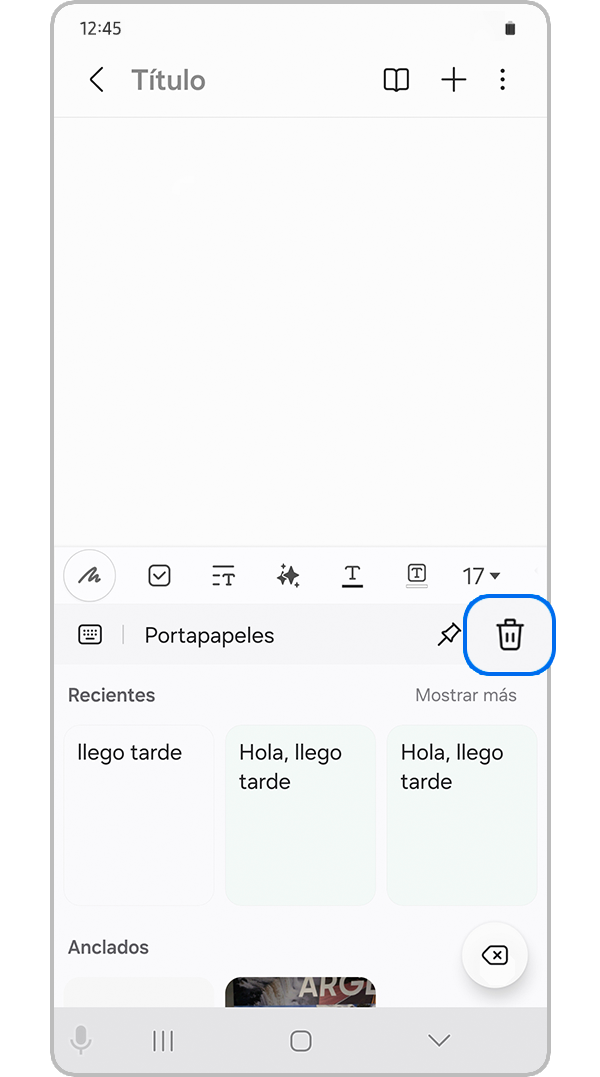
Task: Tap the floating backspace button
Action: point(494,955)
